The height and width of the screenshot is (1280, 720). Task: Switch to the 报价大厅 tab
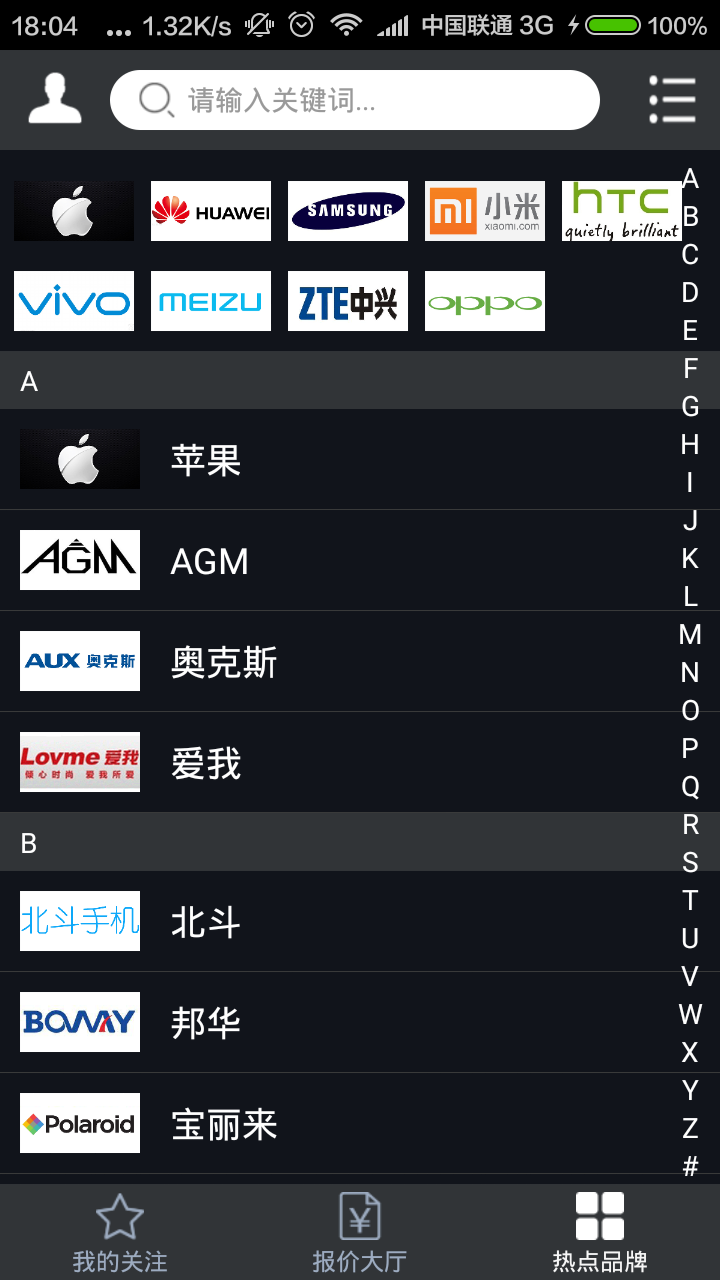[x=360, y=1233]
